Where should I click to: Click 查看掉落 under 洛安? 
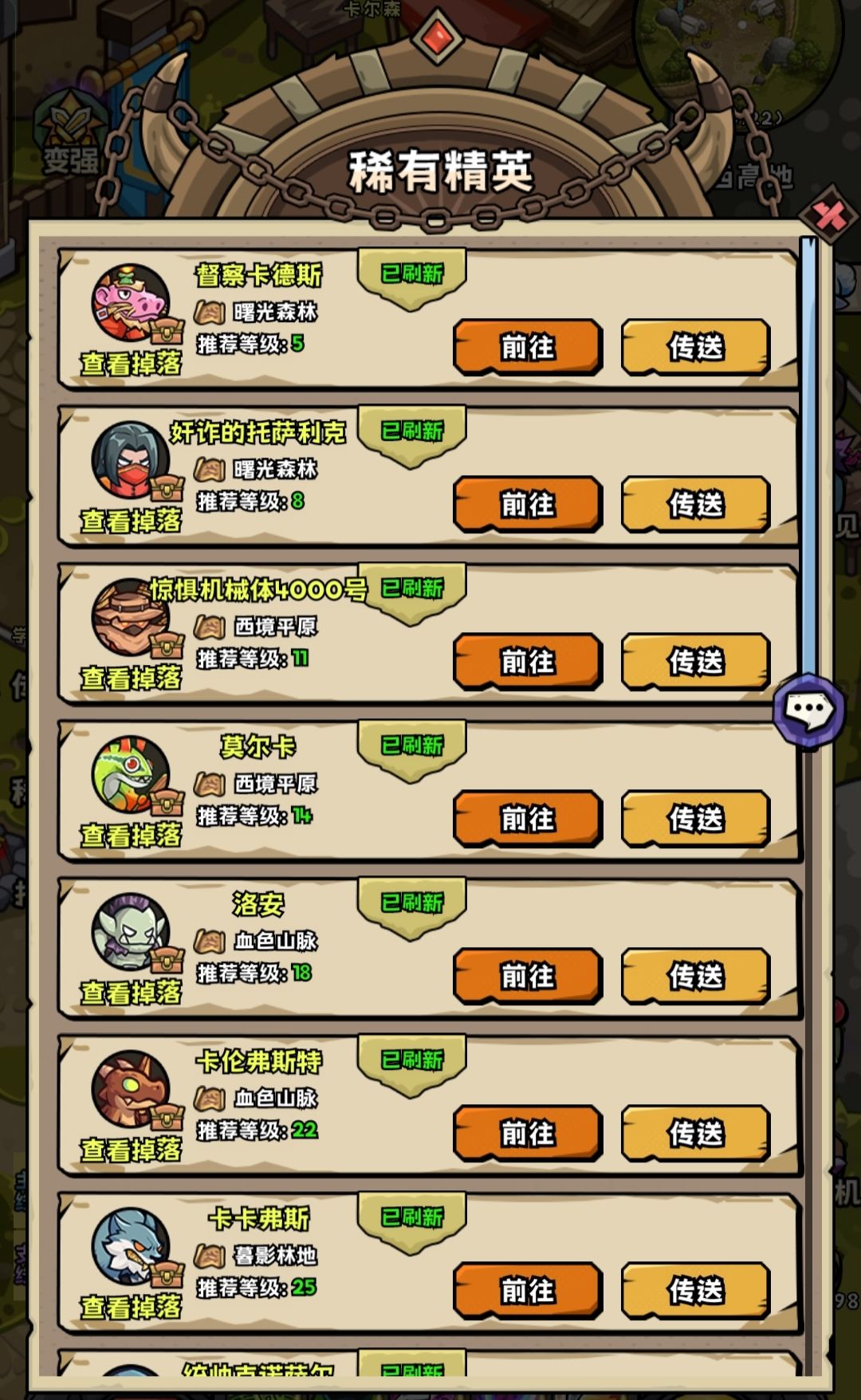tap(132, 991)
